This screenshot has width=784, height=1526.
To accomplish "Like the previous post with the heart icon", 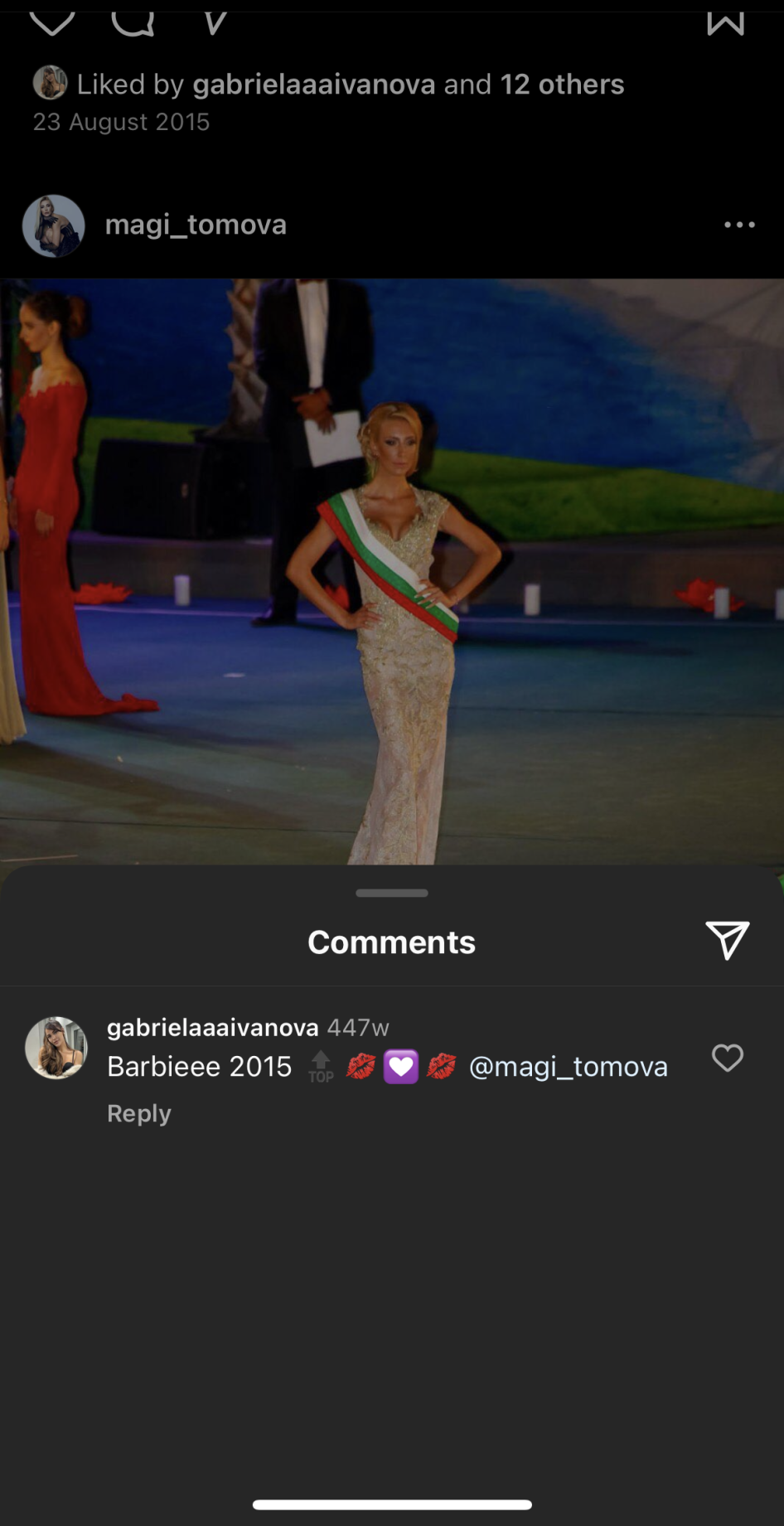I will [x=51, y=22].
